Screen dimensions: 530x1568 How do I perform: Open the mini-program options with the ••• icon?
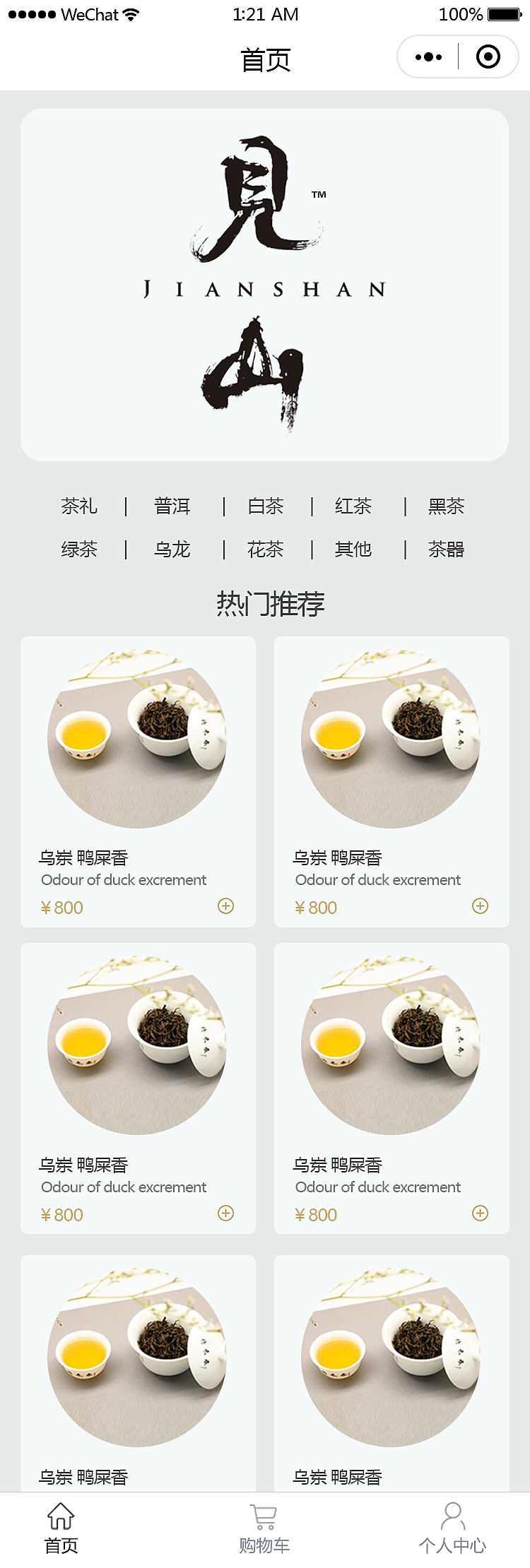(429, 57)
